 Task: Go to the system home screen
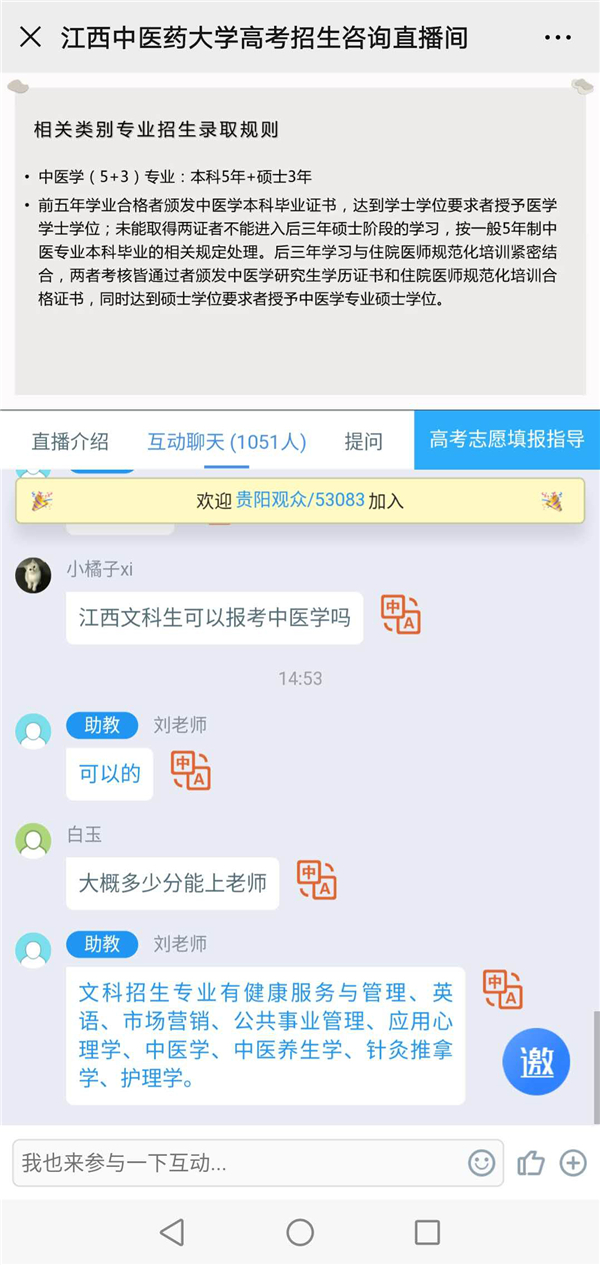300,1232
